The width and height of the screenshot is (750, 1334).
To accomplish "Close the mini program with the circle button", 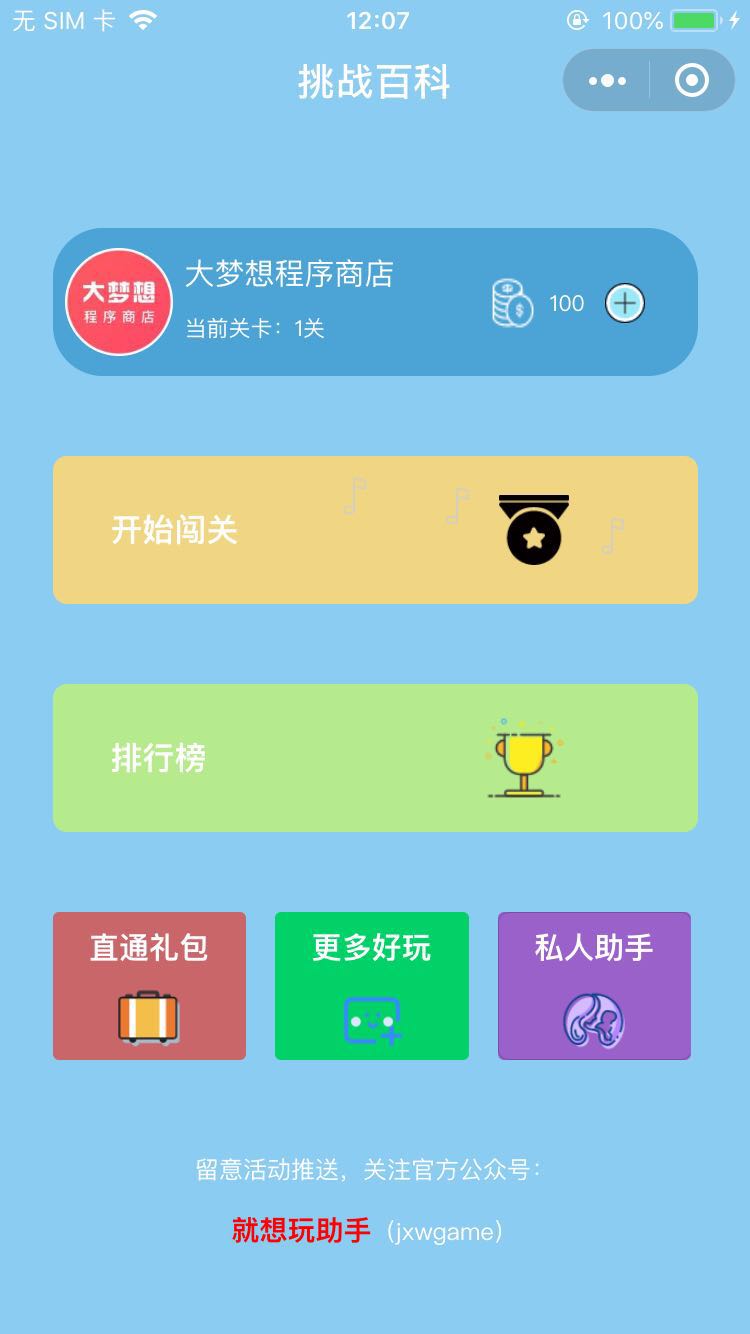I will click(692, 80).
